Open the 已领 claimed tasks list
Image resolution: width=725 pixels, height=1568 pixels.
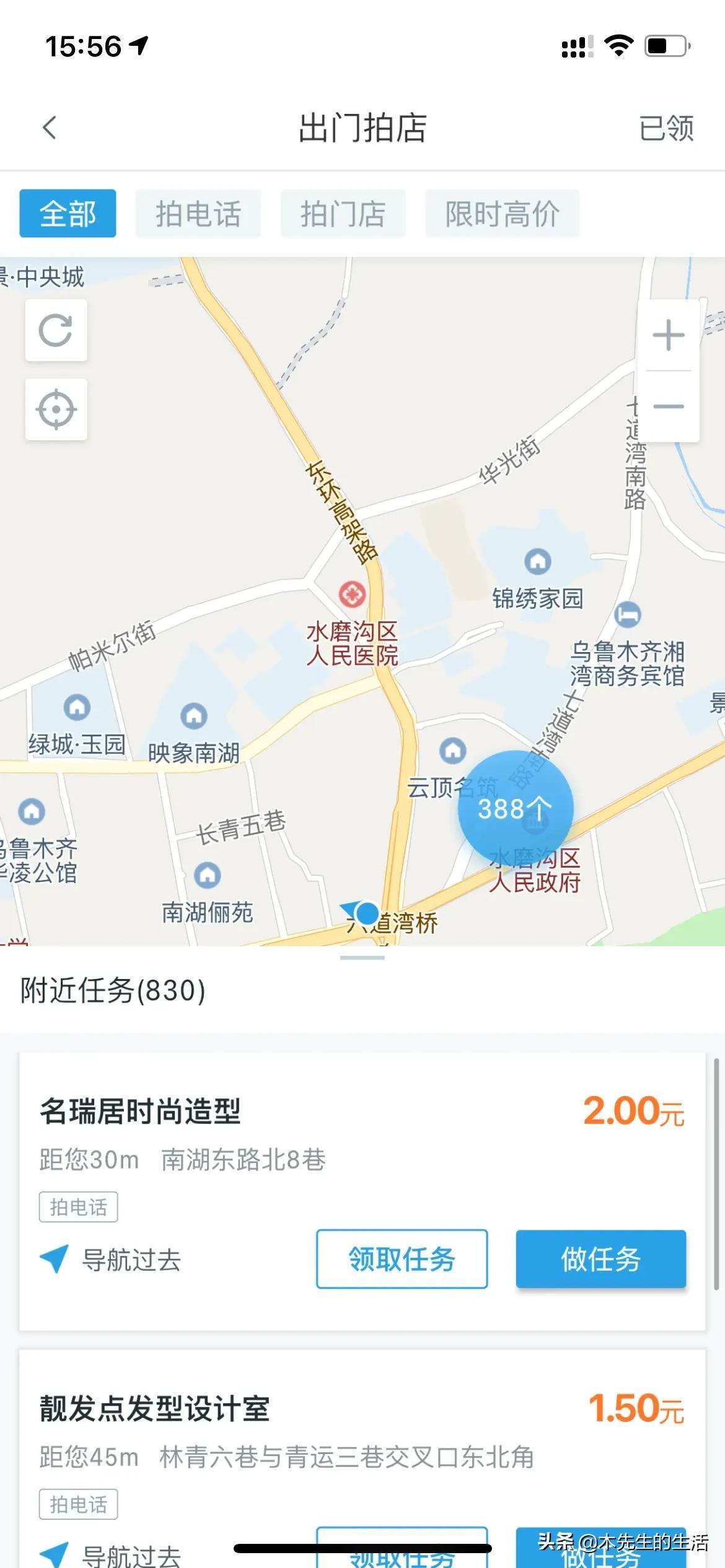(666, 129)
